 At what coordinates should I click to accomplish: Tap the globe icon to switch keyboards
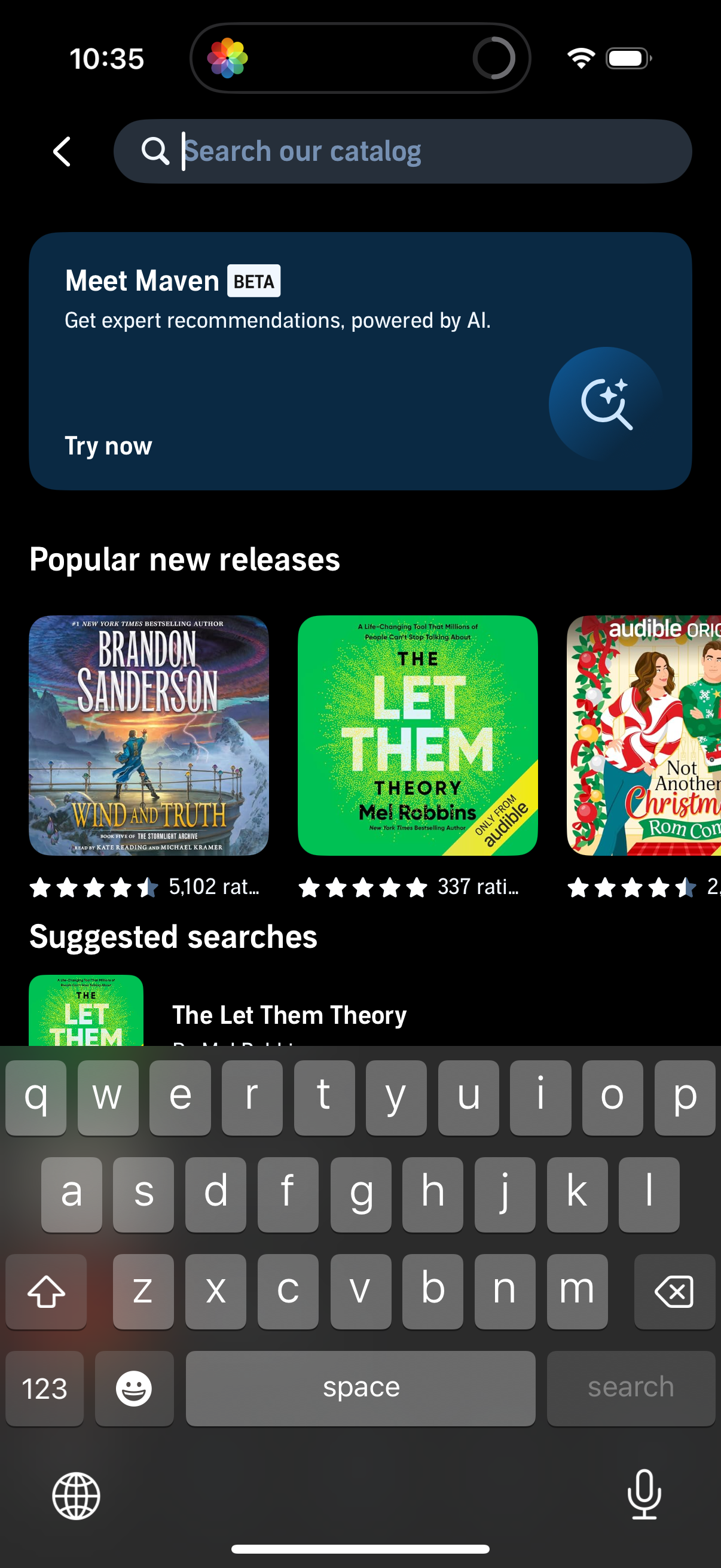[x=75, y=1497]
